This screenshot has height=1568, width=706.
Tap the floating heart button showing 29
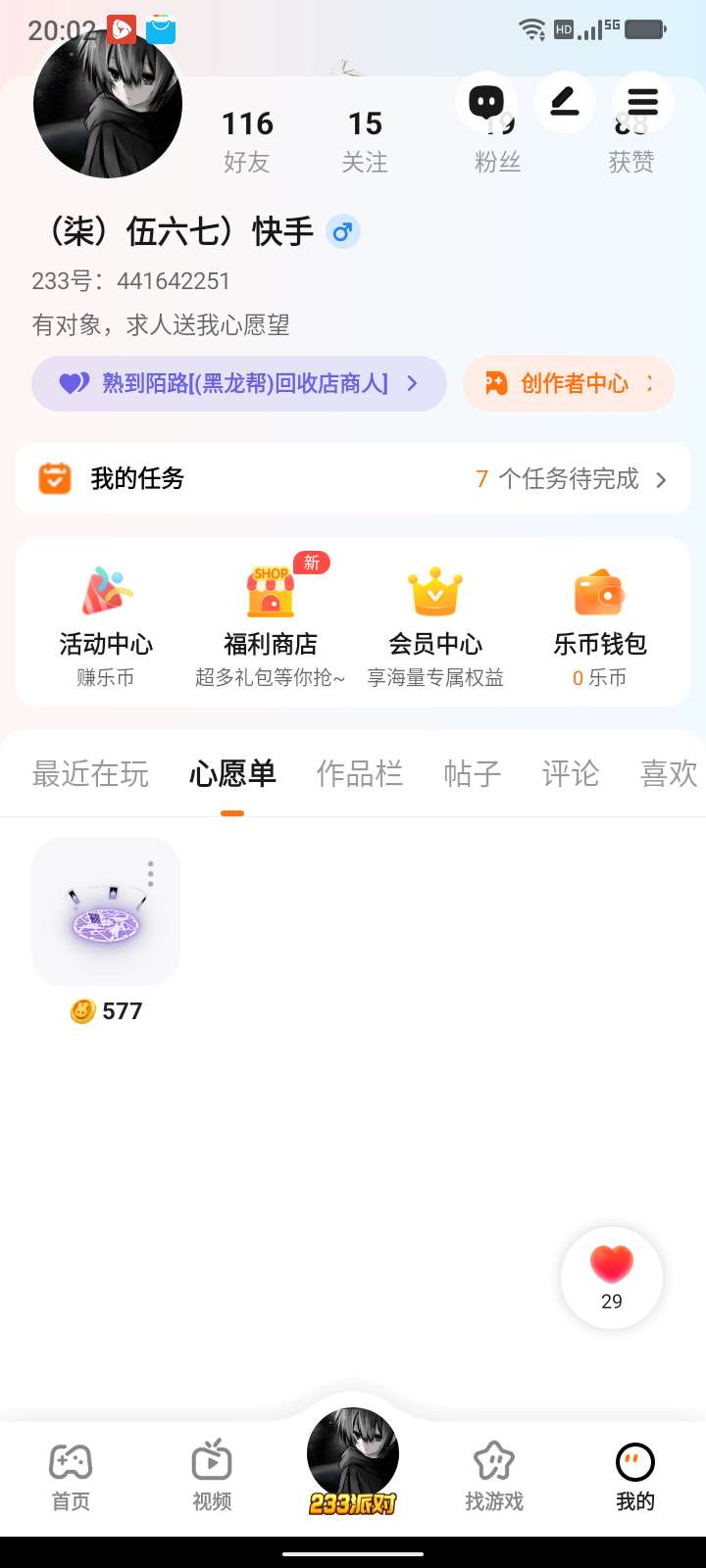coord(612,1278)
